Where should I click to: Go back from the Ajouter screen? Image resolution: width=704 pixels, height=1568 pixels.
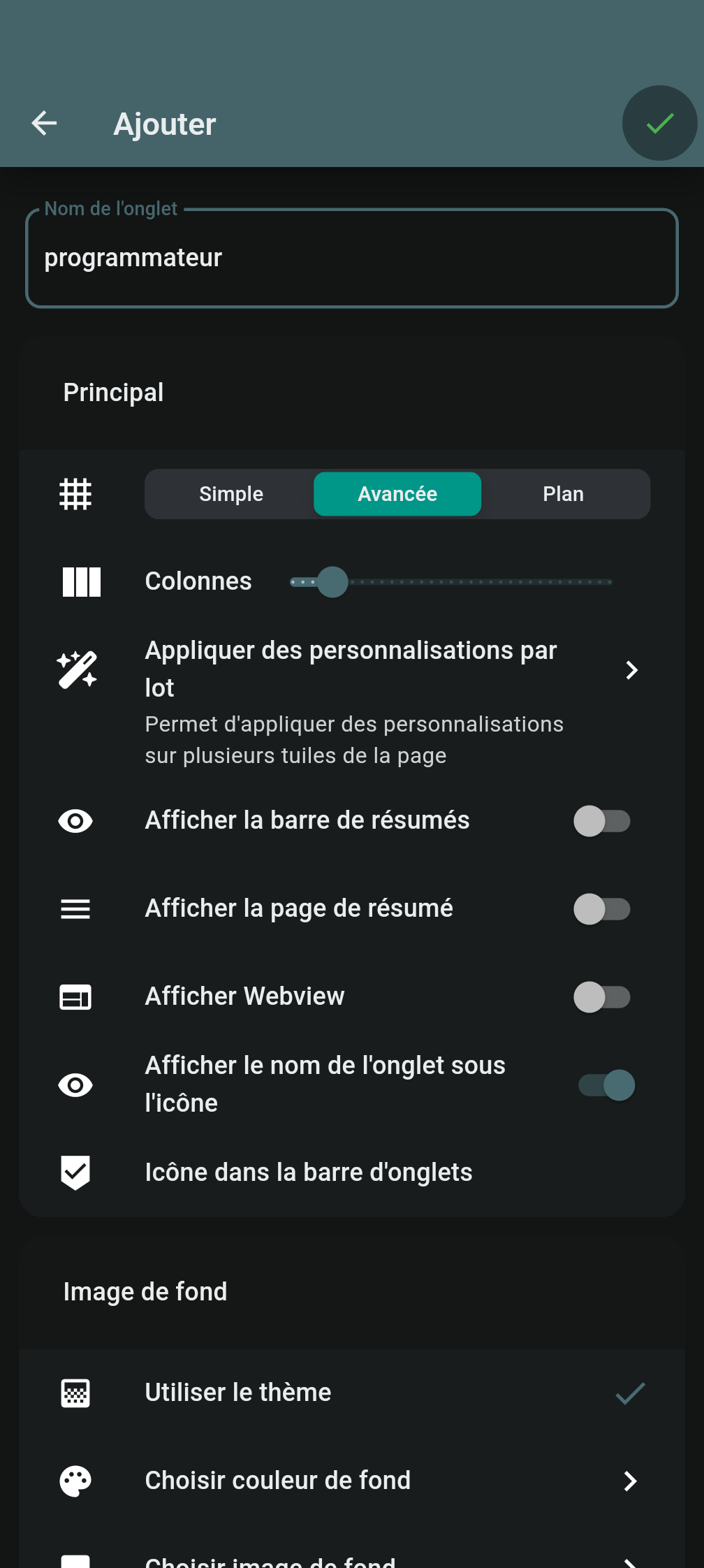pos(44,124)
